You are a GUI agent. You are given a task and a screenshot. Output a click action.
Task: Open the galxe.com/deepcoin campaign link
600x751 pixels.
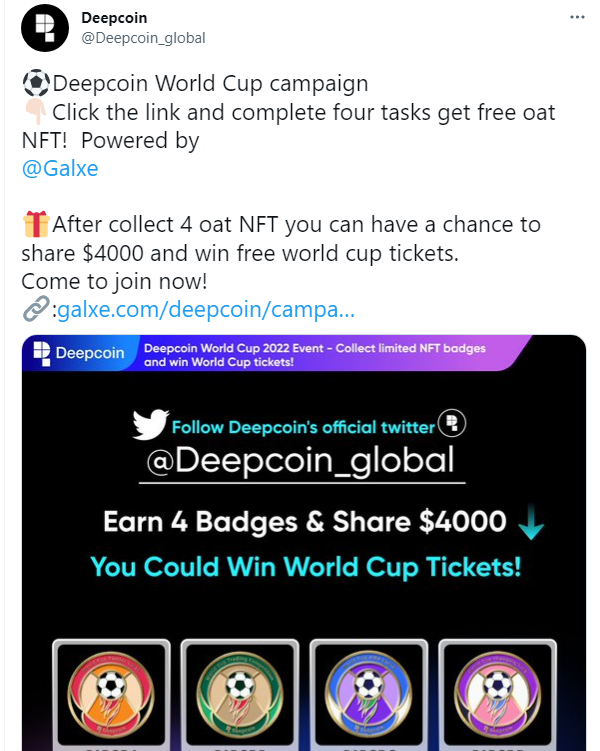[x=205, y=310]
